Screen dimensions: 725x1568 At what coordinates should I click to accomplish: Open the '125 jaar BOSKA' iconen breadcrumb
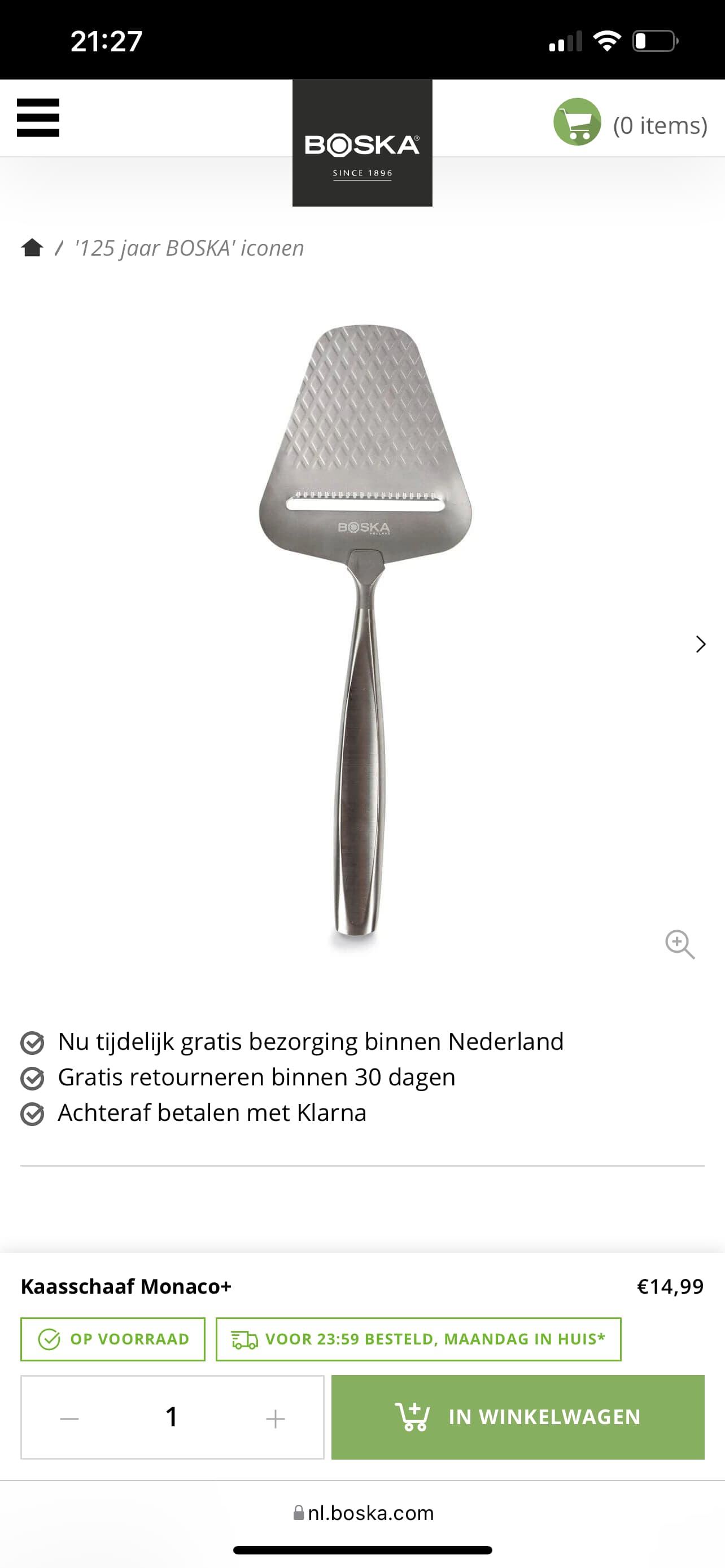189,248
